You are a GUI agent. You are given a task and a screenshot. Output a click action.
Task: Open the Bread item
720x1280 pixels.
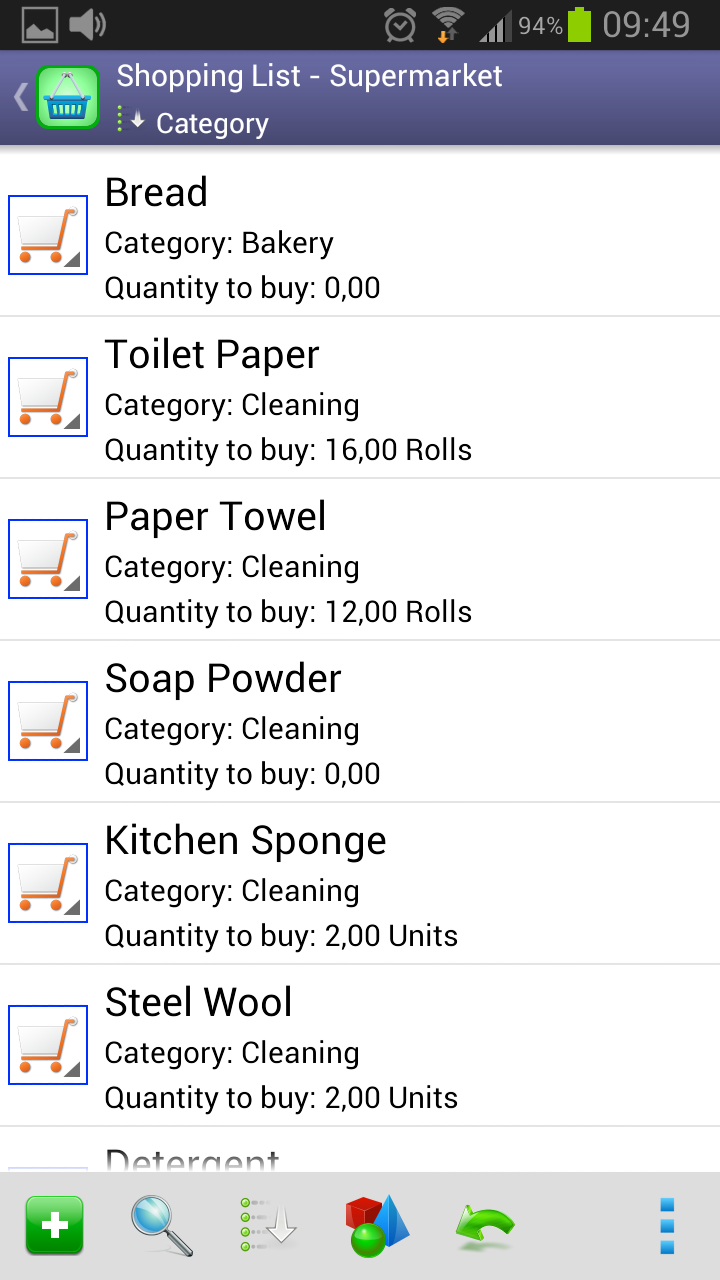click(400, 236)
